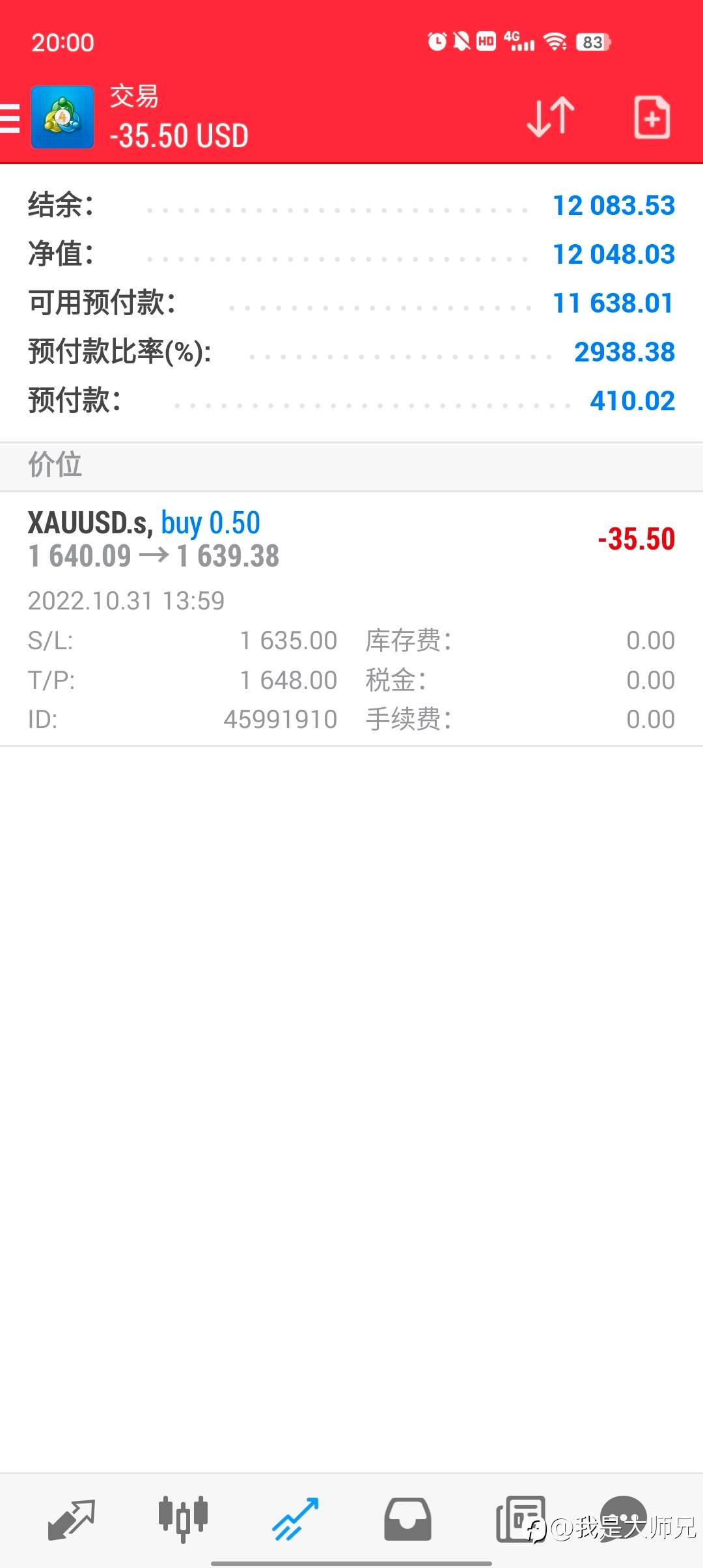This screenshot has height=1568, width=703.
Task: Tap the sort arrows icon
Action: pos(551,117)
